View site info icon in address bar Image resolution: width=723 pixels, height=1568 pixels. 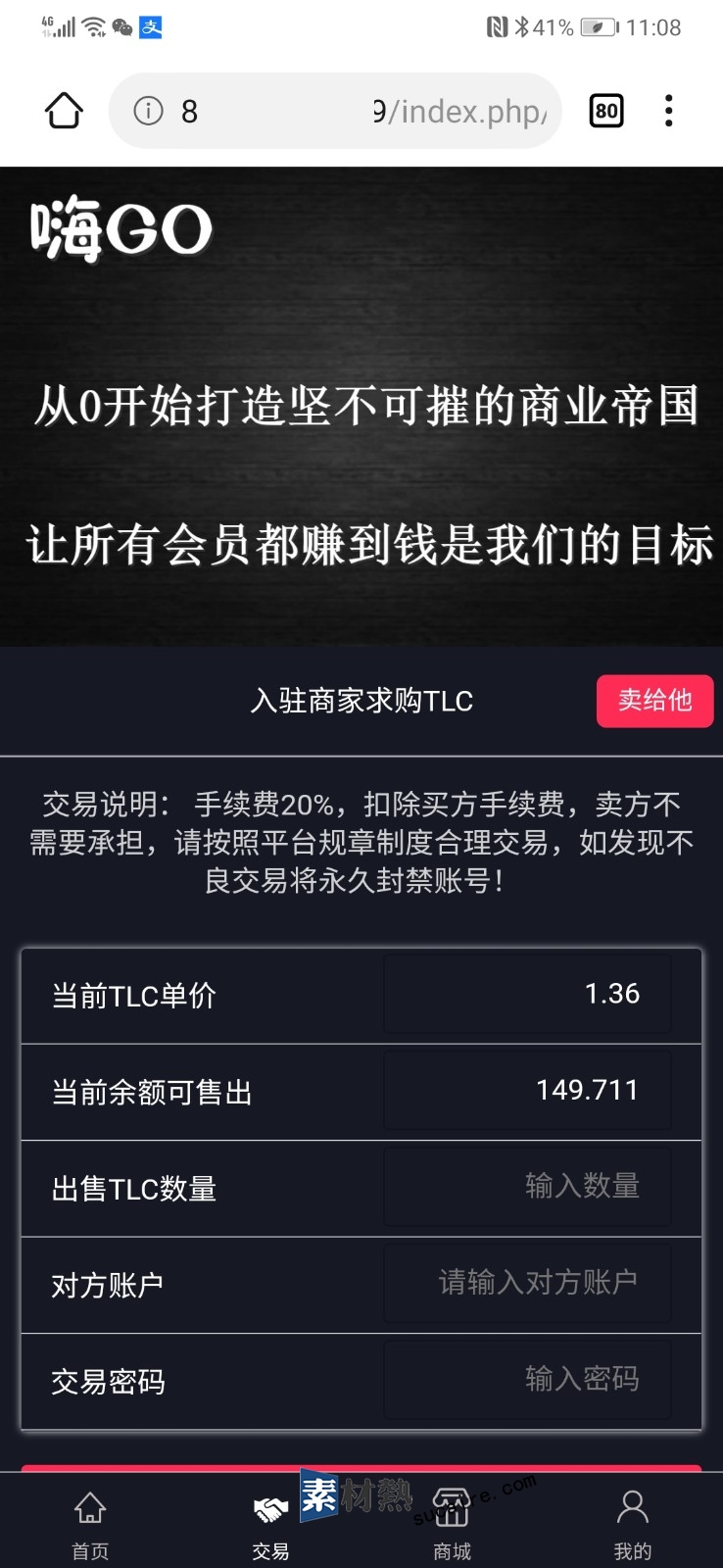pyautogui.click(x=148, y=111)
